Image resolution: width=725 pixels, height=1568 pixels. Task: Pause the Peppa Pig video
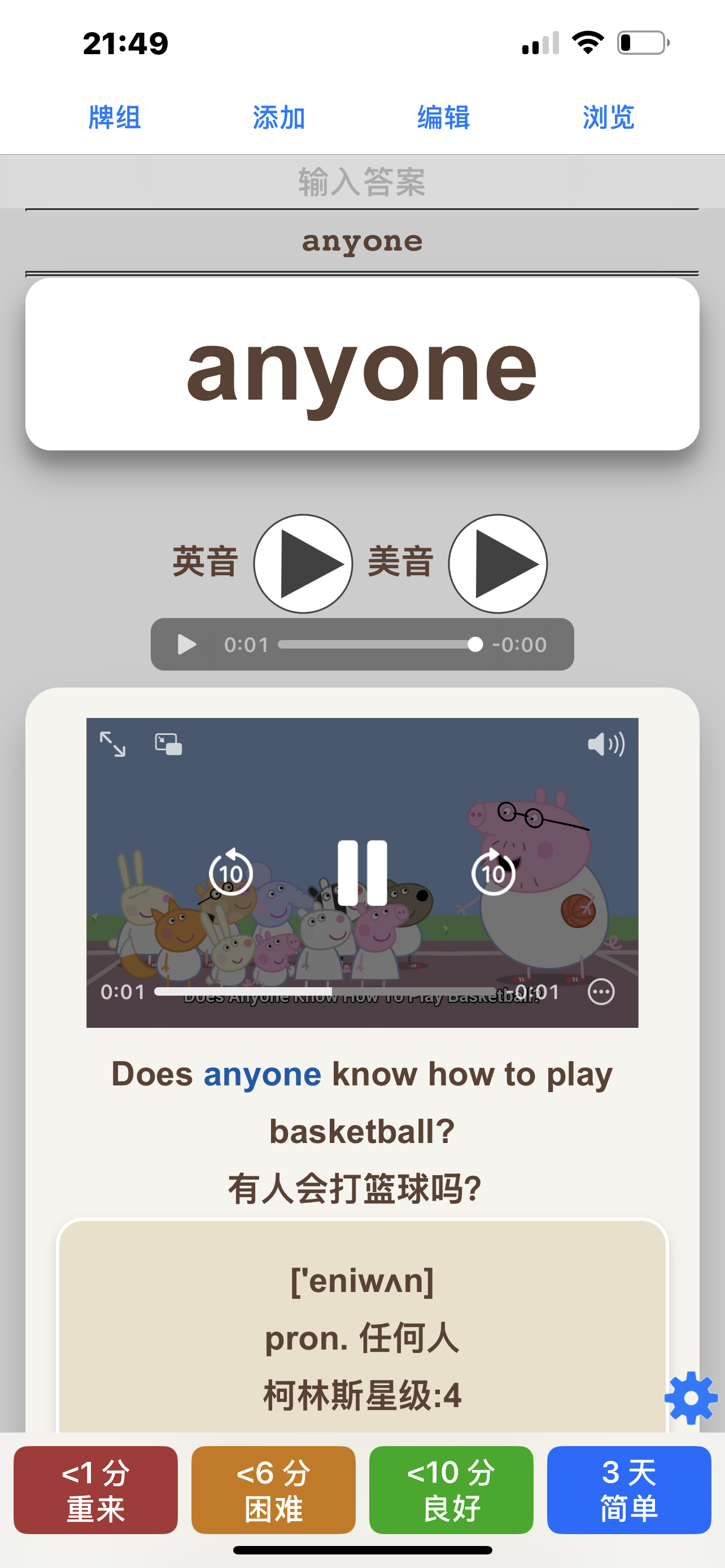point(362,873)
